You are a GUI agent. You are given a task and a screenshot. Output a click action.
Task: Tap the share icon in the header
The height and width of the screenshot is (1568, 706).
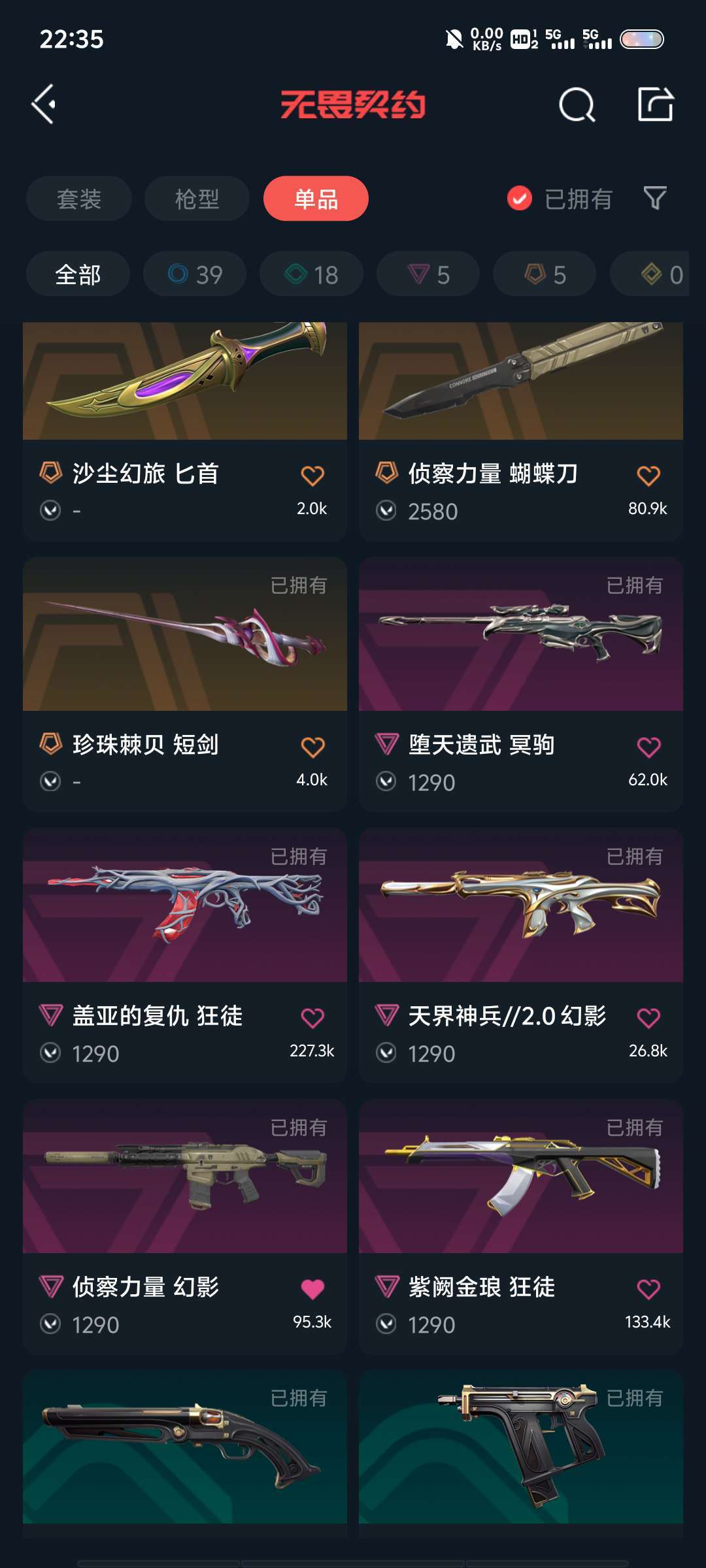[656, 104]
